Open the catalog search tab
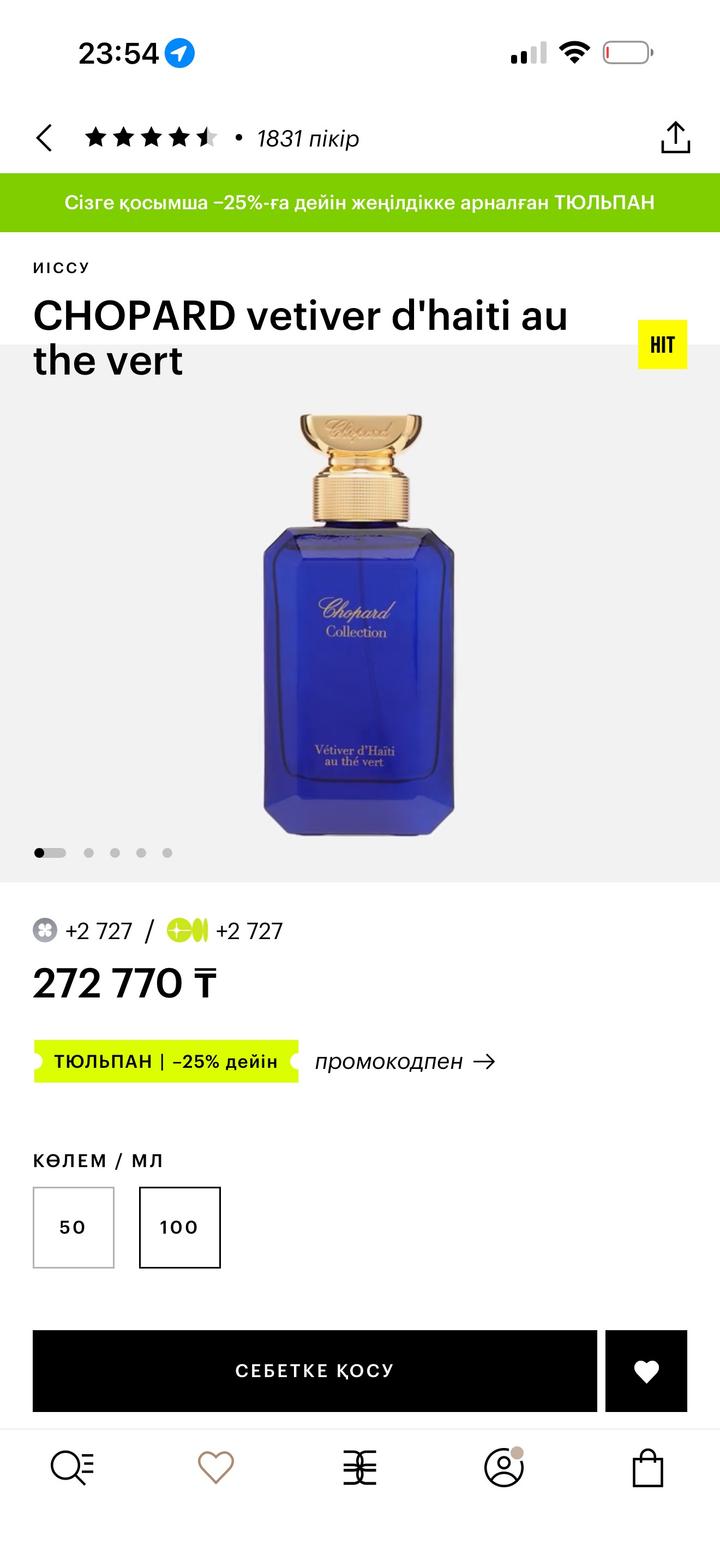Screen dimensions: 720x1564 coord(72,1467)
